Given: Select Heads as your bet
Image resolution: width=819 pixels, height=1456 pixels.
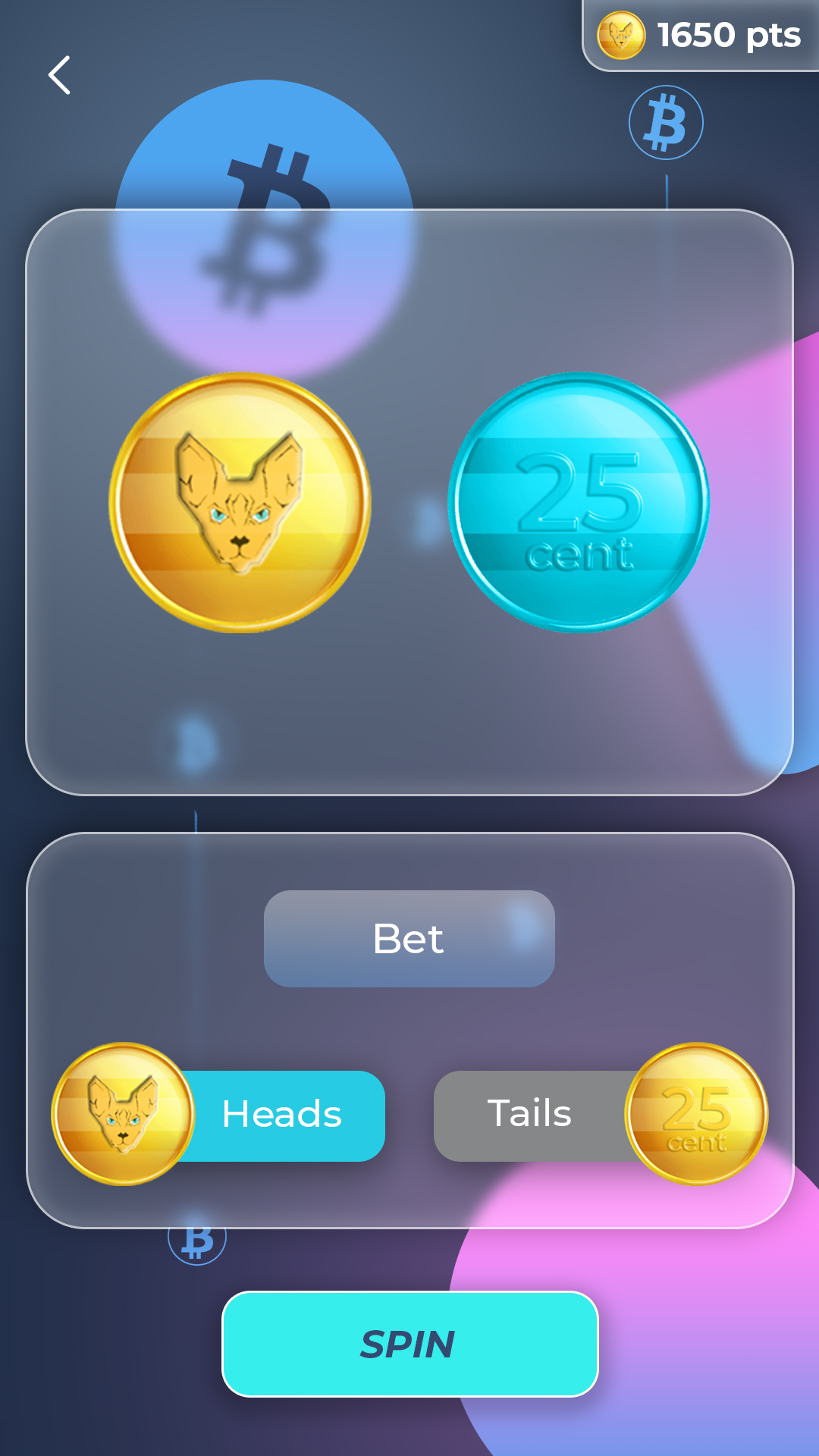Looking at the screenshot, I should tap(282, 1115).
